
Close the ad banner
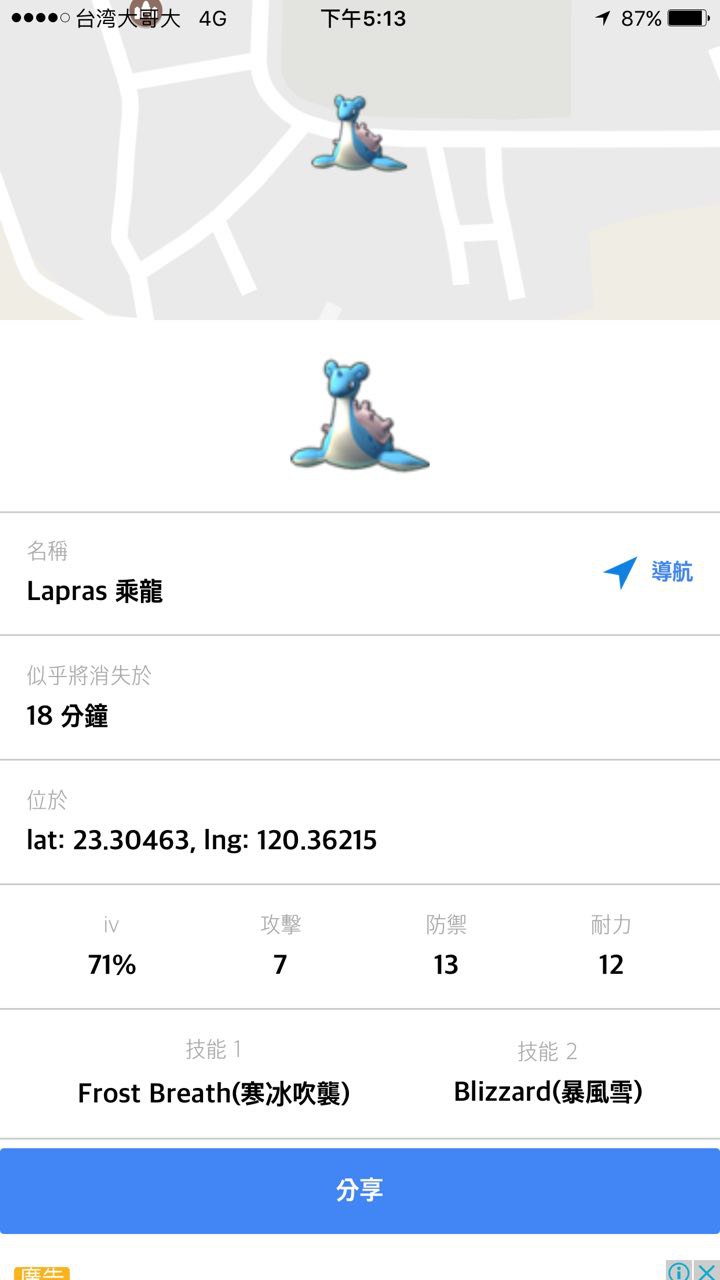point(706,1271)
